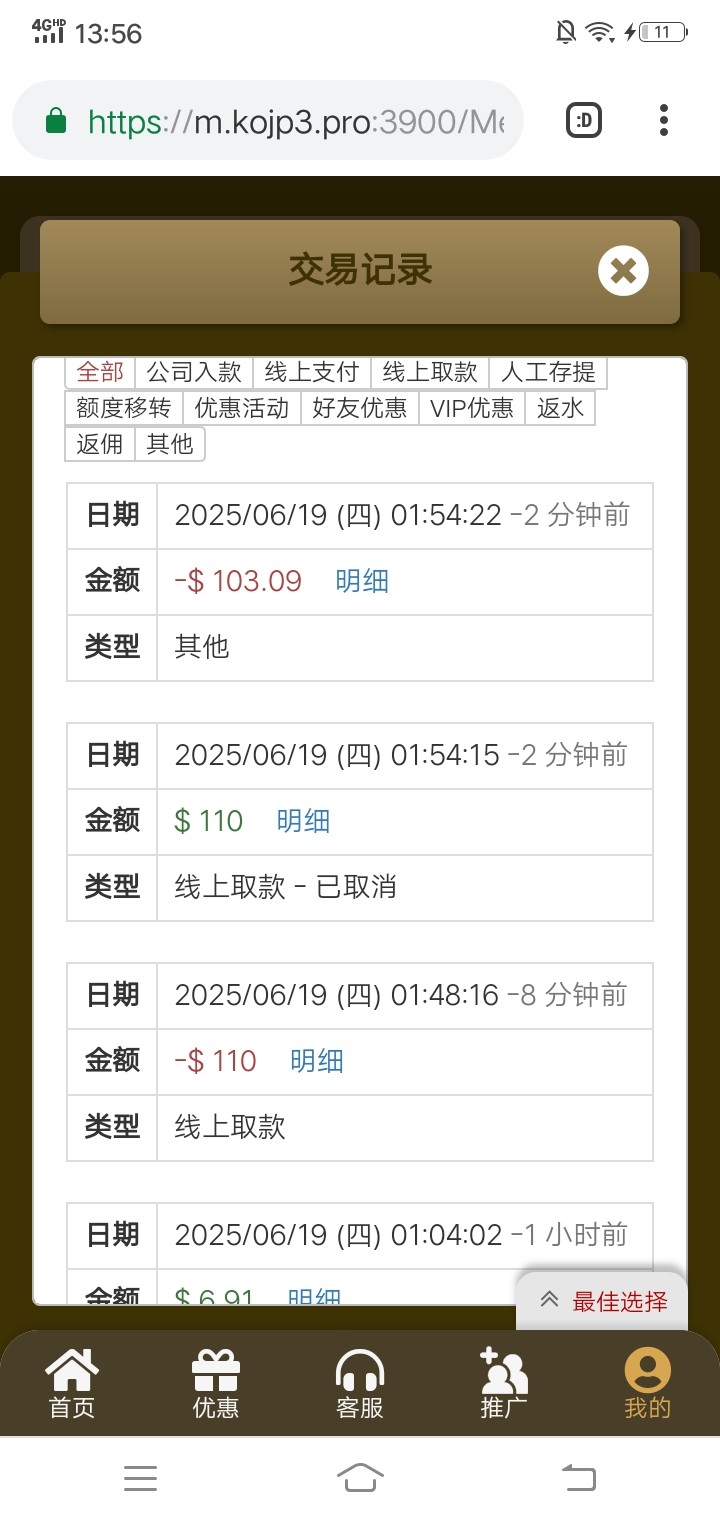Tap the 推广 referral promotion icon
Screen dimensions: 720x1520
[503, 1383]
